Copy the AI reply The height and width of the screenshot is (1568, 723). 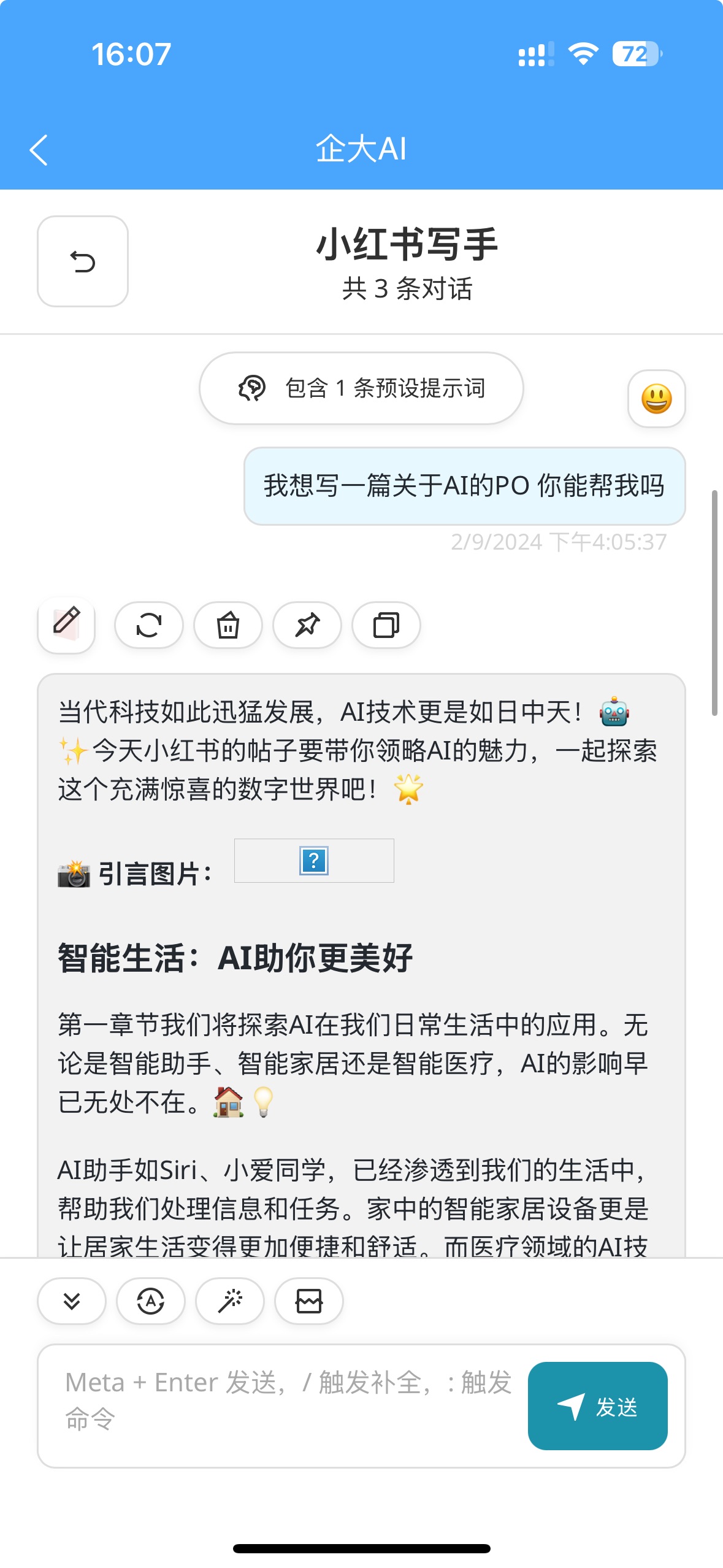coord(386,625)
